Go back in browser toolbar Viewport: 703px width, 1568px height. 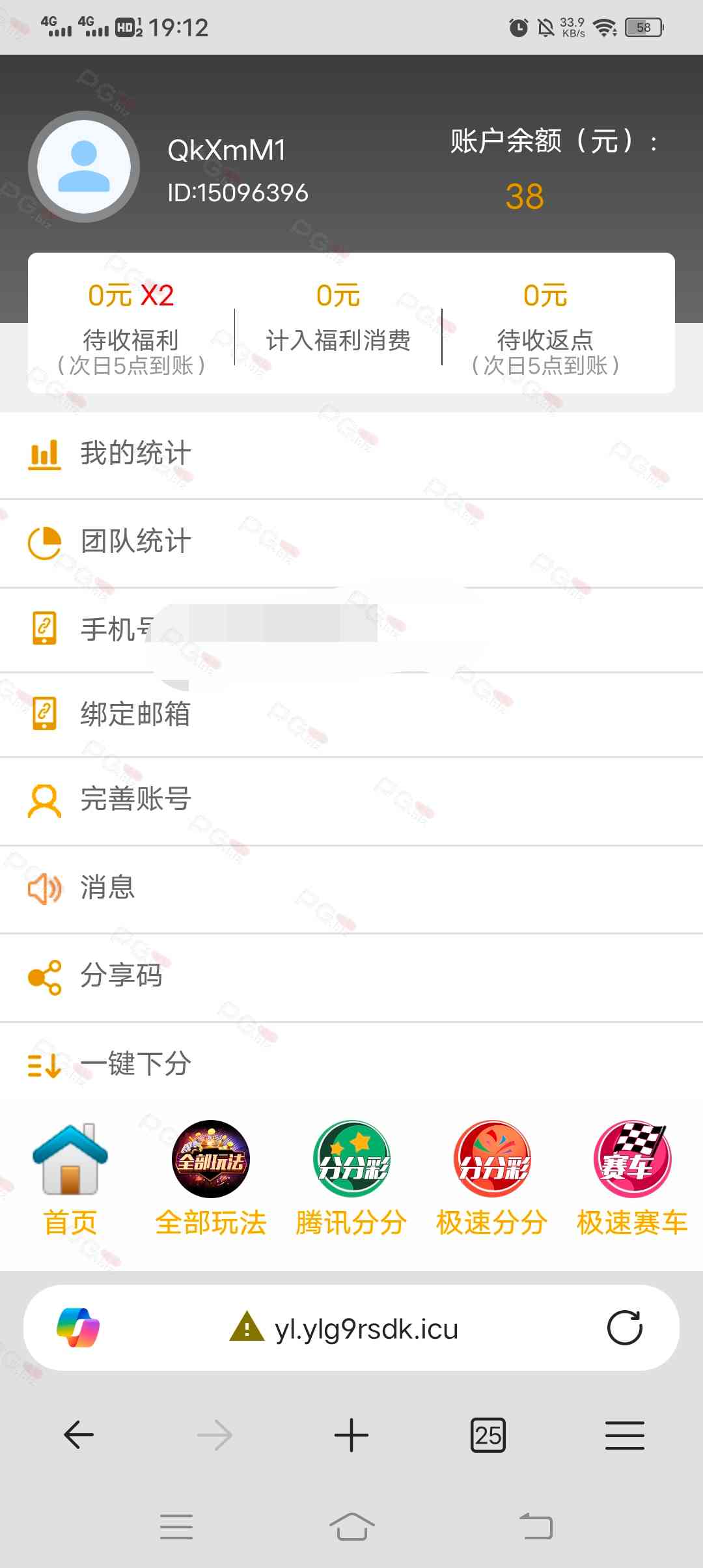79,1435
